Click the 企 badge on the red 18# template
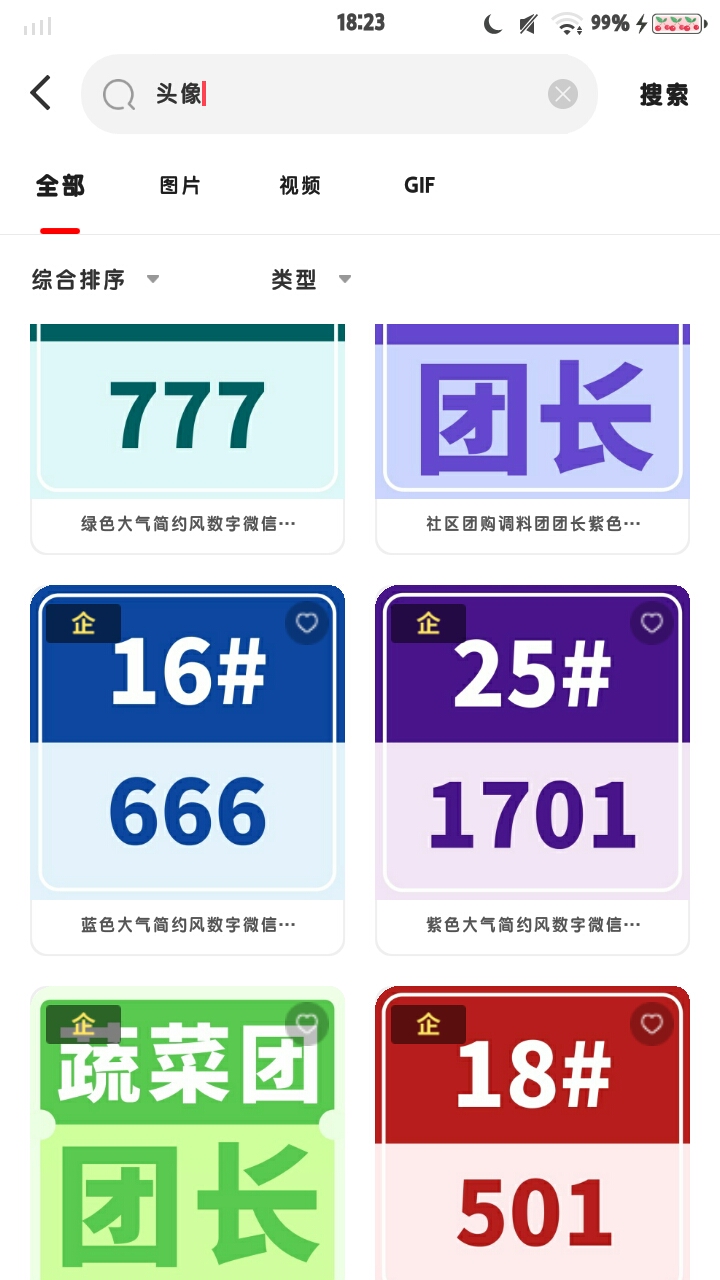The width and height of the screenshot is (720, 1280). tap(427, 1024)
